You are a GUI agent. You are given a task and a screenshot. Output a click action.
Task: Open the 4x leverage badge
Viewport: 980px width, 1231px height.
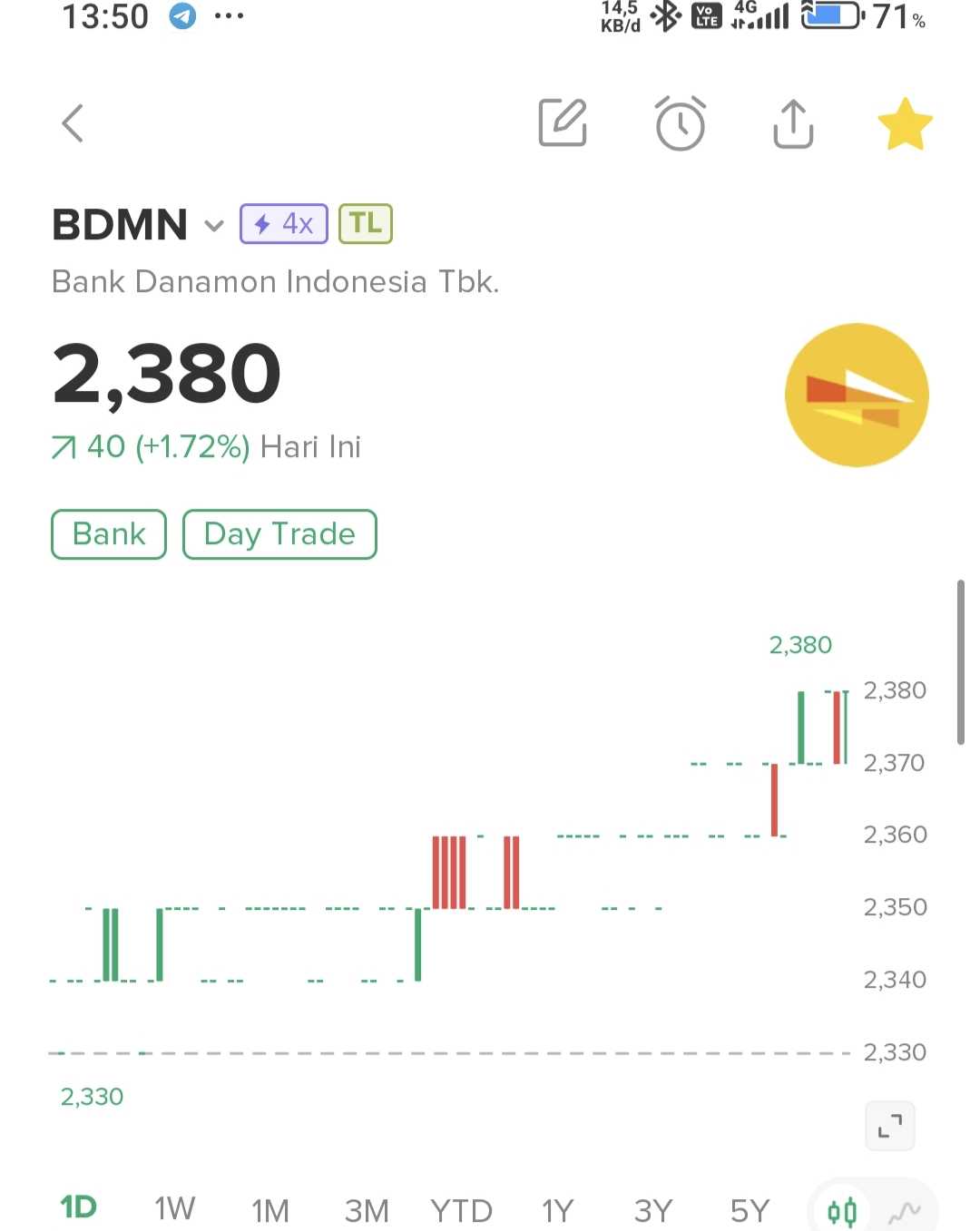[282, 223]
